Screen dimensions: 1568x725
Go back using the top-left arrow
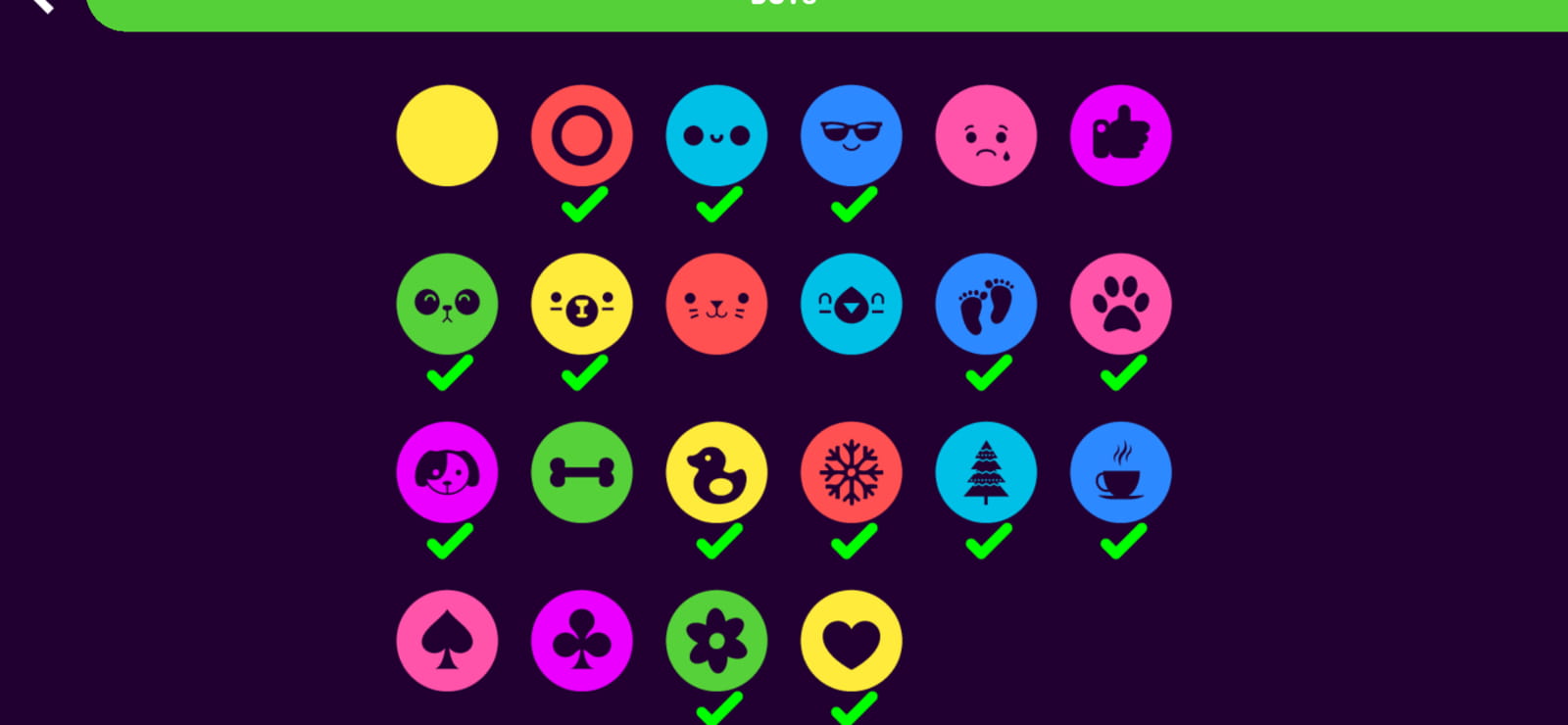(x=41, y=4)
